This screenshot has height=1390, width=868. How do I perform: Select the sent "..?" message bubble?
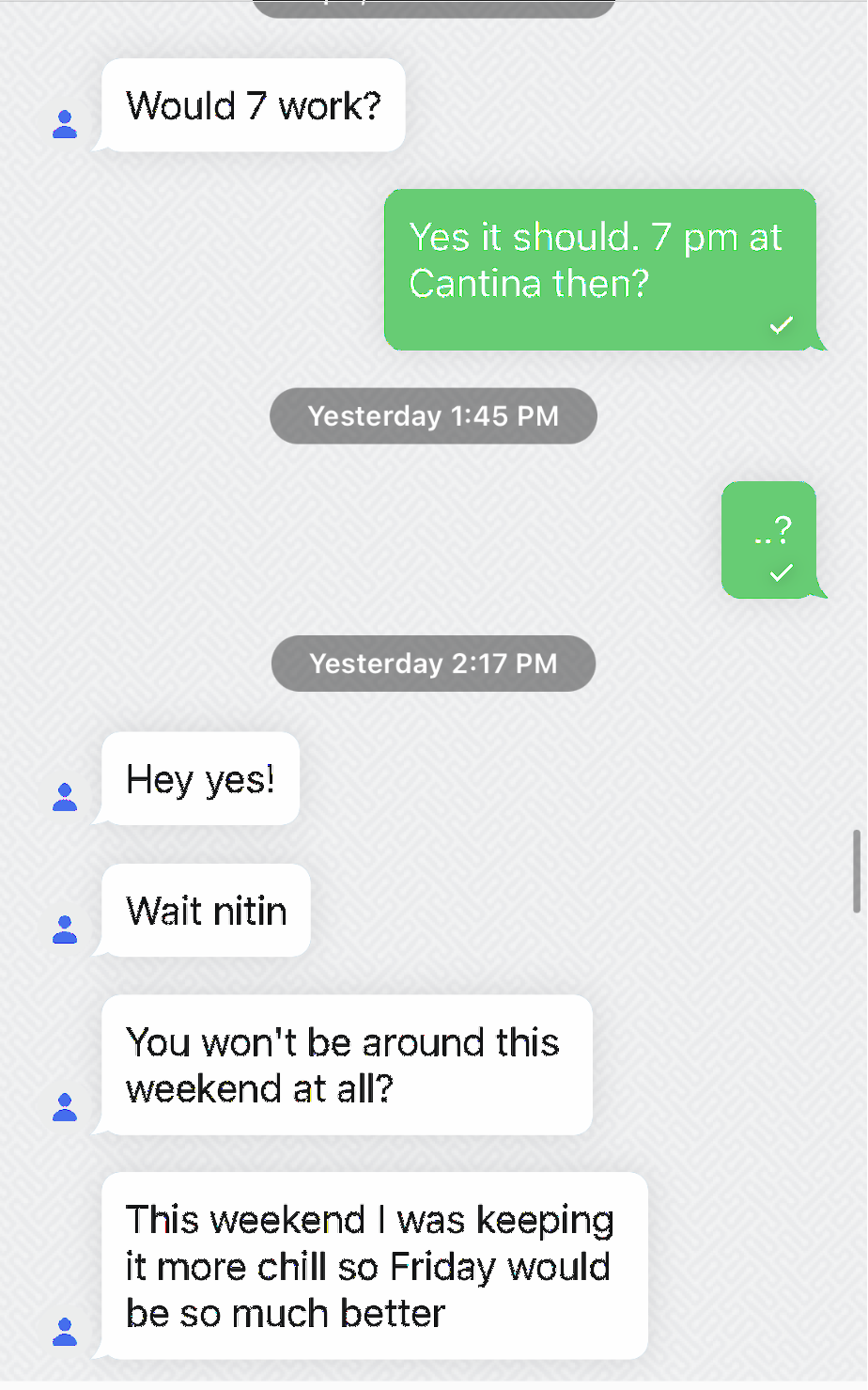pyautogui.click(x=768, y=540)
